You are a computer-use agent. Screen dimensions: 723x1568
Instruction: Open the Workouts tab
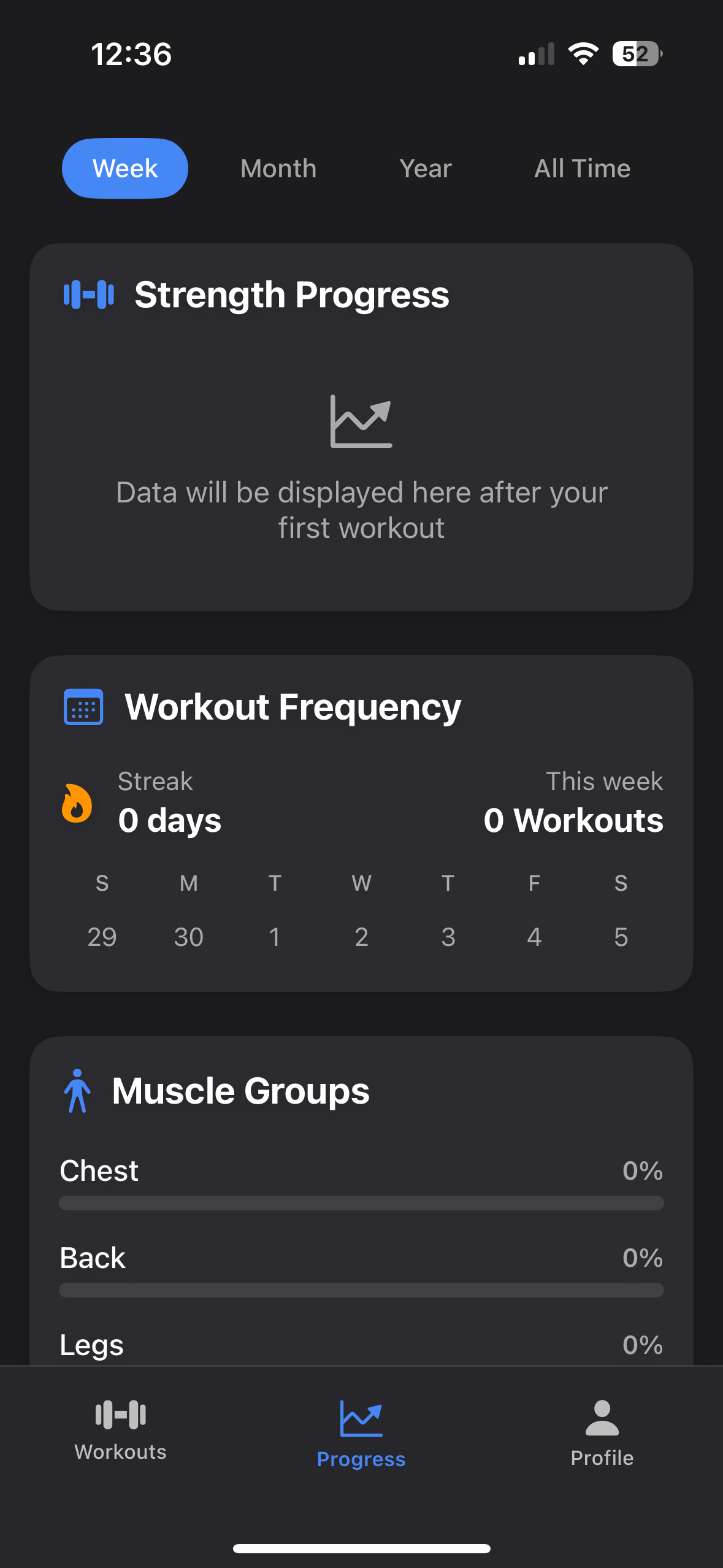point(121,1431)
